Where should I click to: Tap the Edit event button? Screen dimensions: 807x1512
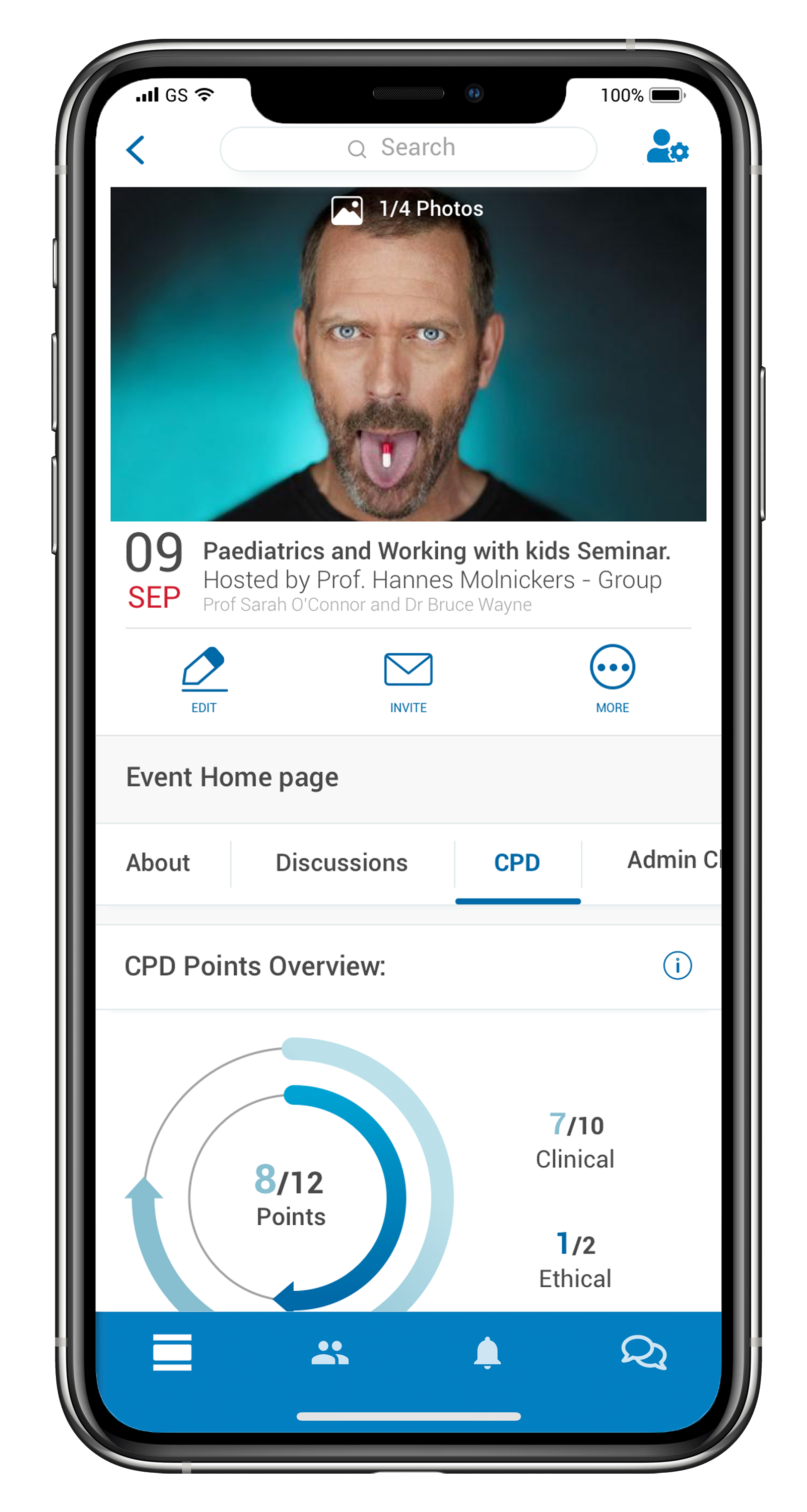point(204,679)
